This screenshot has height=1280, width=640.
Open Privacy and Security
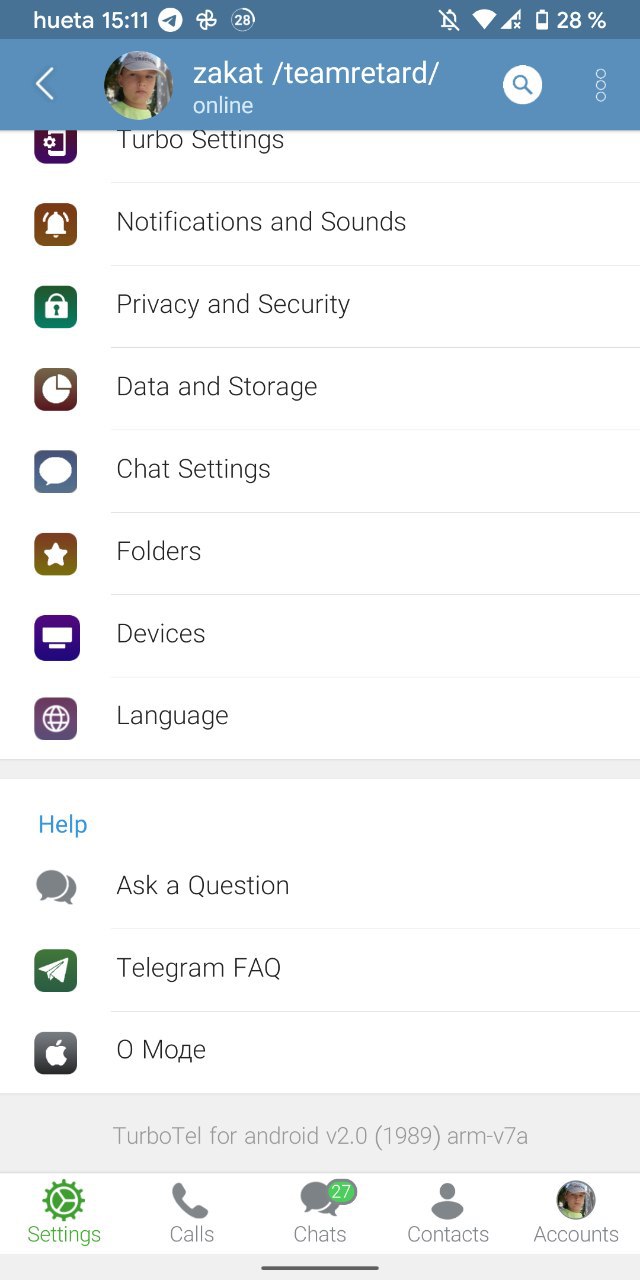(320, 306)
